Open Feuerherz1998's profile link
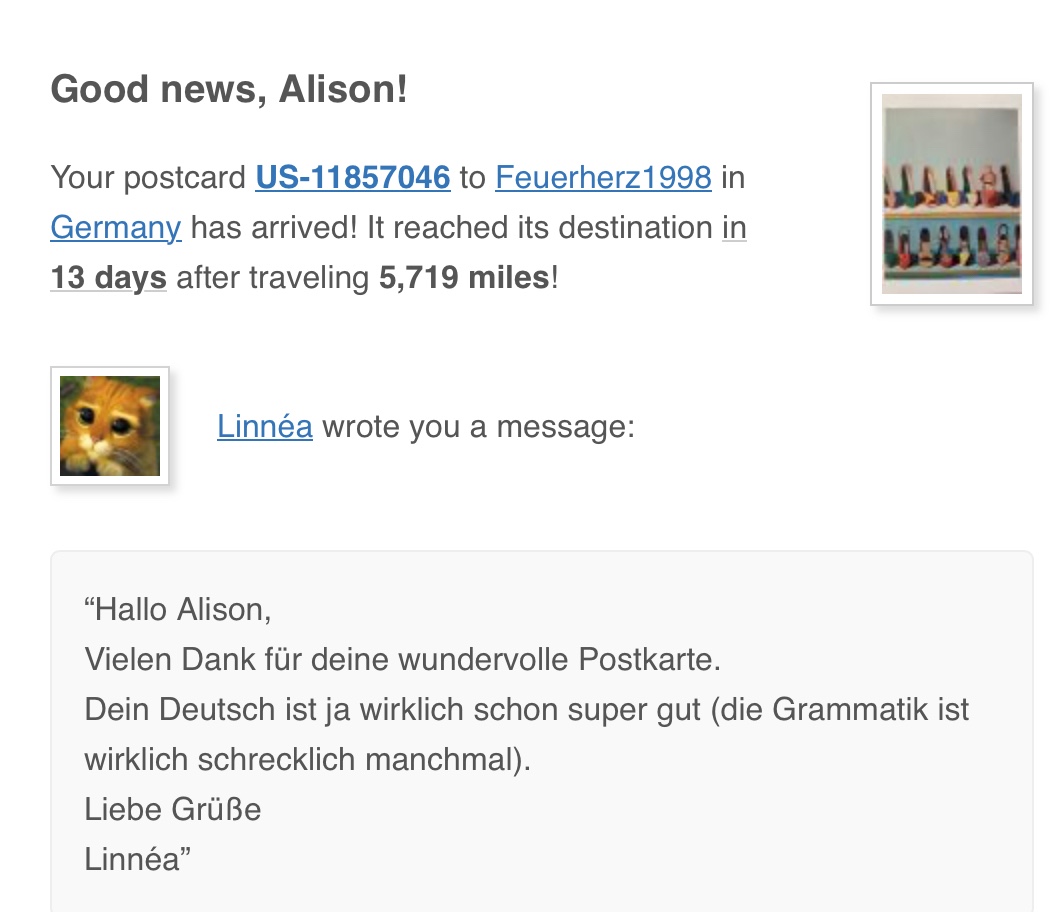 click(603, 178)
